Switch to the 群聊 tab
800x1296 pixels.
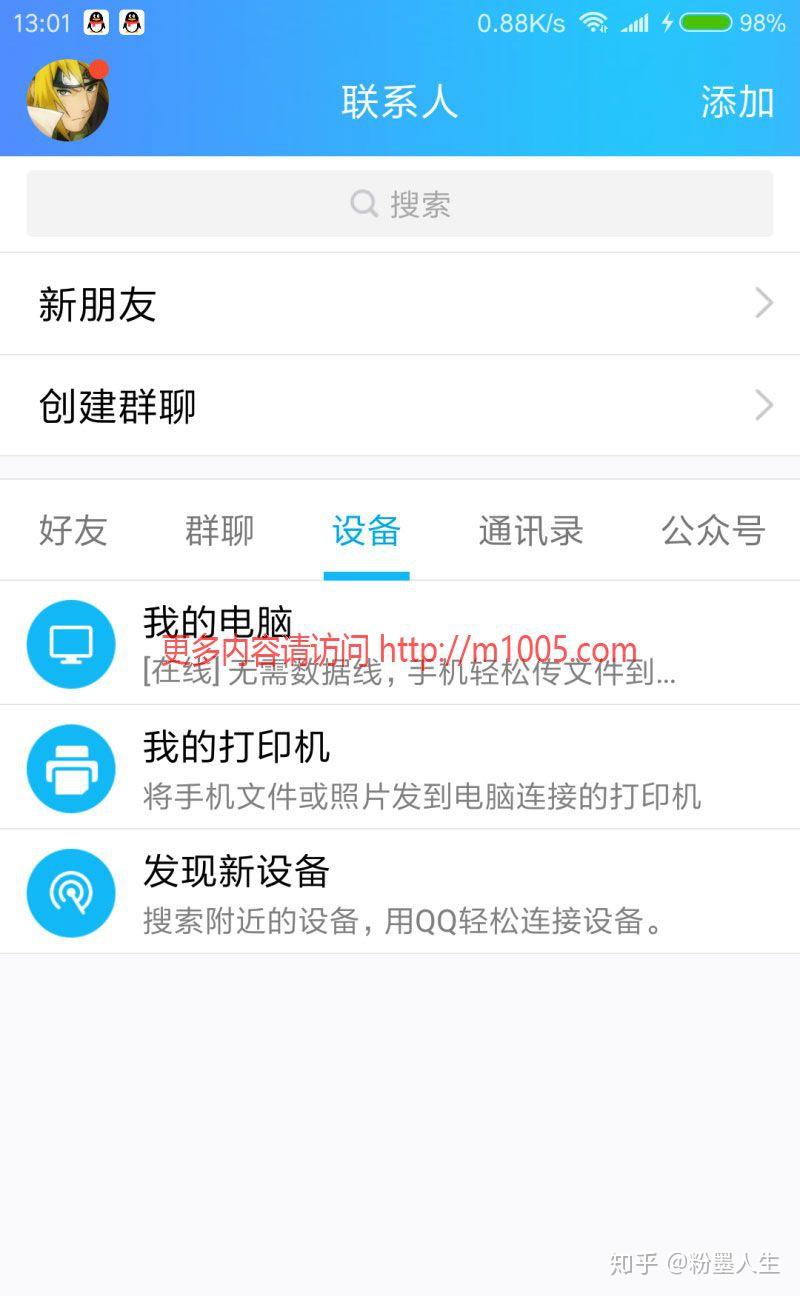pos(219,530)
